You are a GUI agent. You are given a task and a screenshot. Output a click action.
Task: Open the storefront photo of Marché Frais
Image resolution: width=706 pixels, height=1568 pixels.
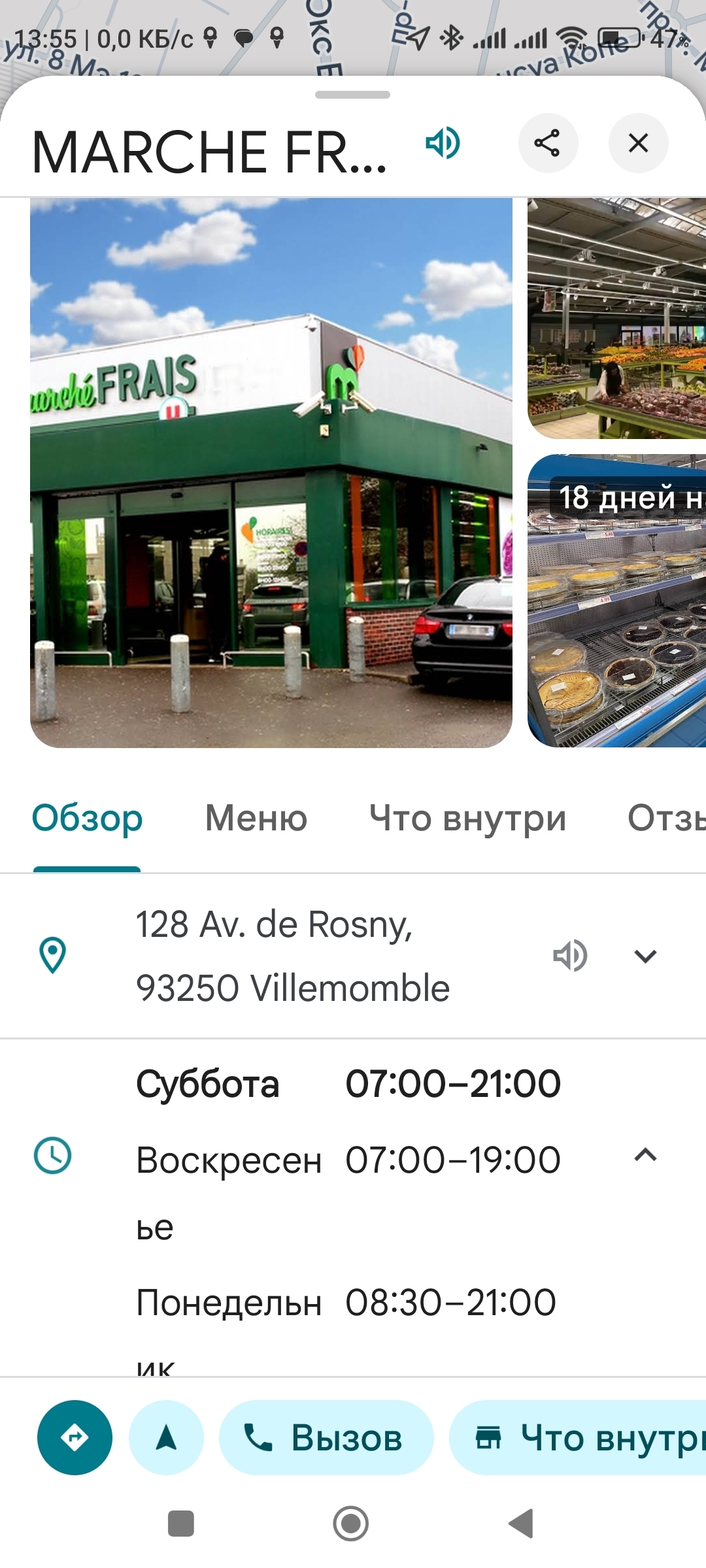271,472
